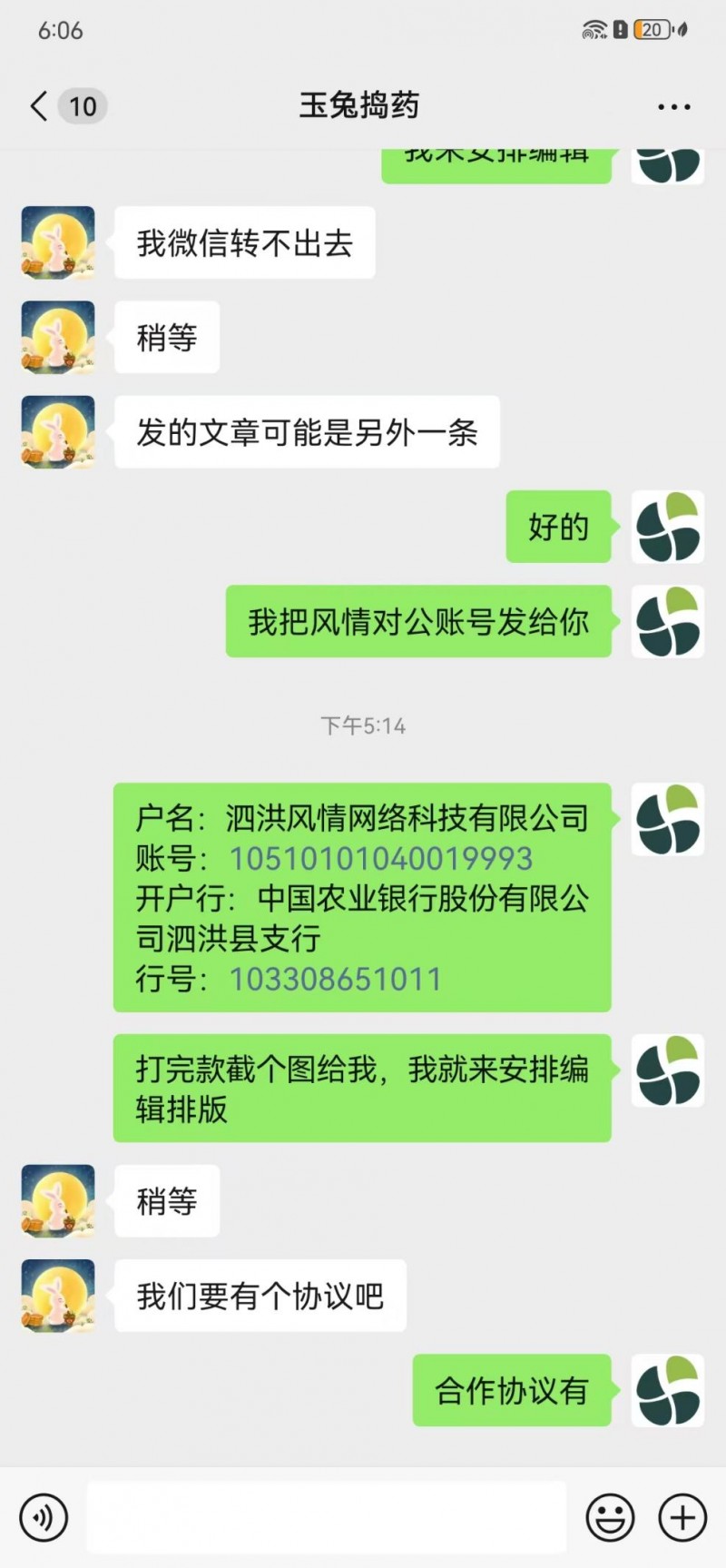Tap the account number 10510101040019993

381,858
